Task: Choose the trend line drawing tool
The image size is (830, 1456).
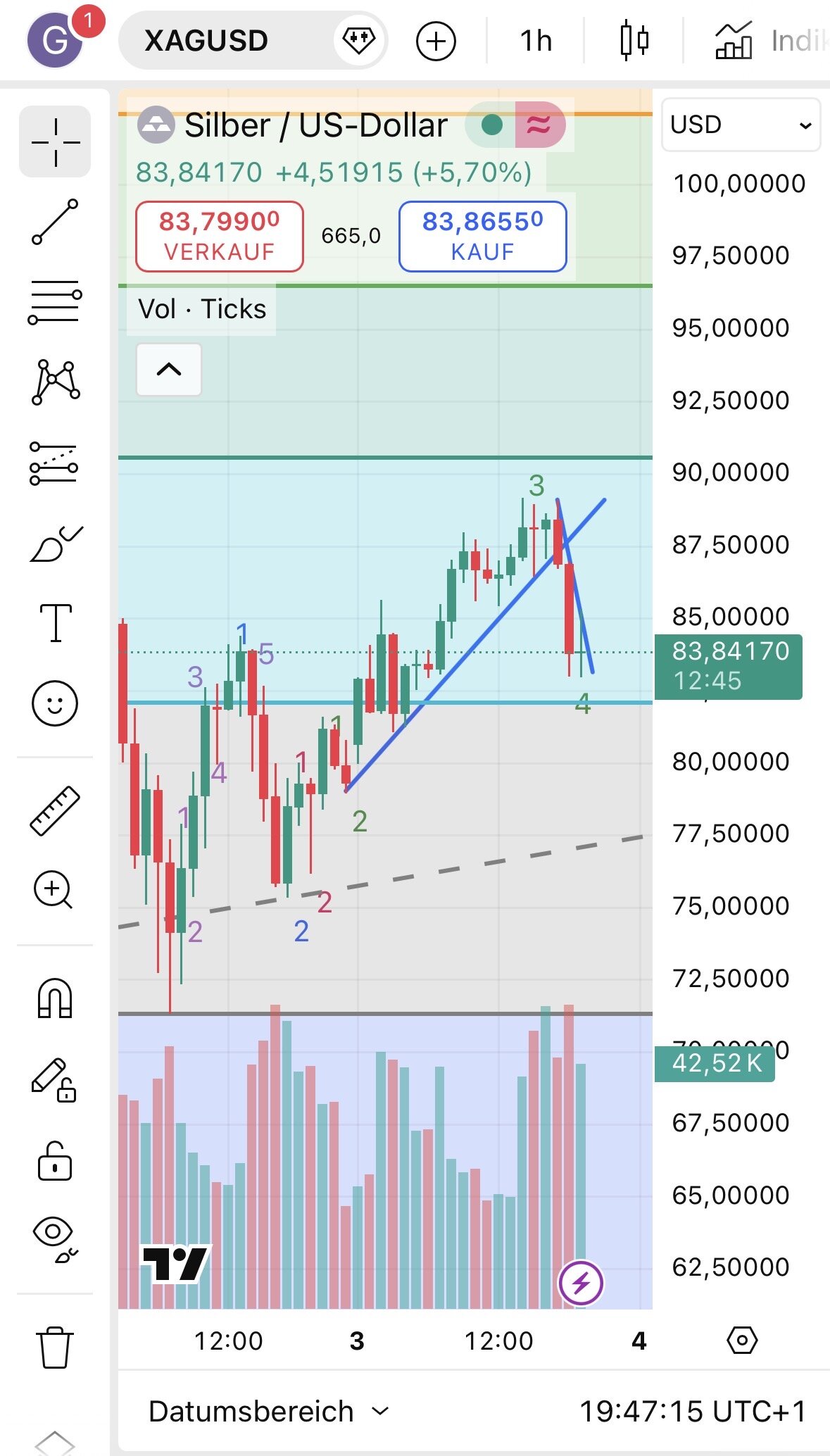Action: [55, 222]
